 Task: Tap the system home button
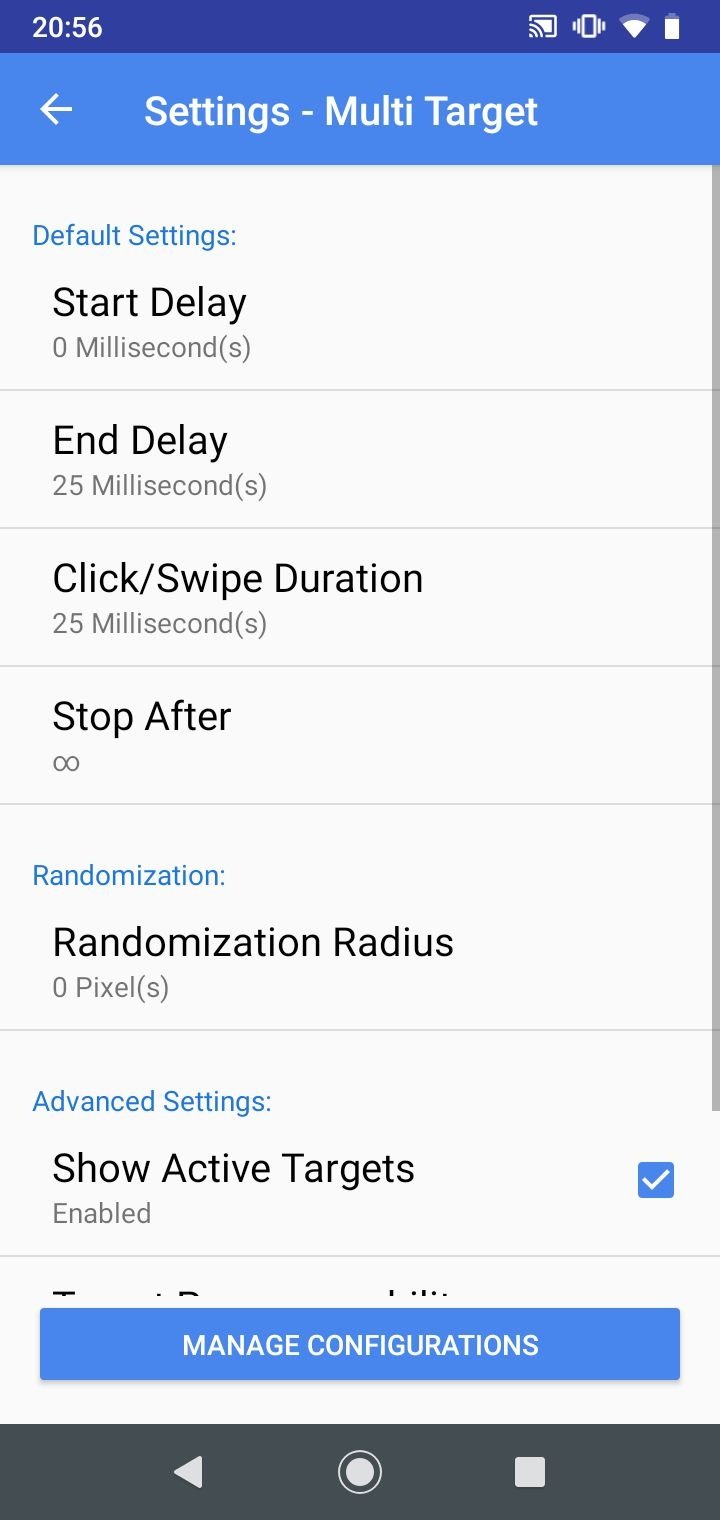pos(360,1471)
